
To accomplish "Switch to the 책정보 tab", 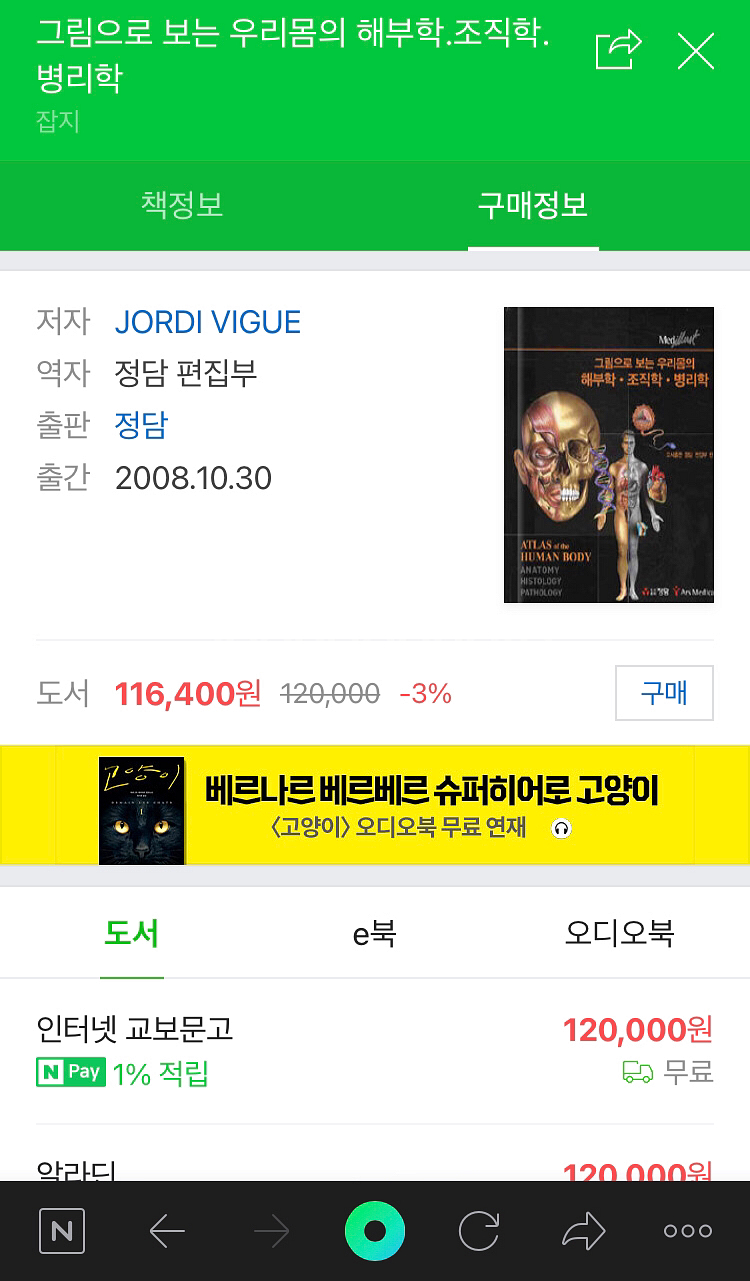I will tap(182, 205).
